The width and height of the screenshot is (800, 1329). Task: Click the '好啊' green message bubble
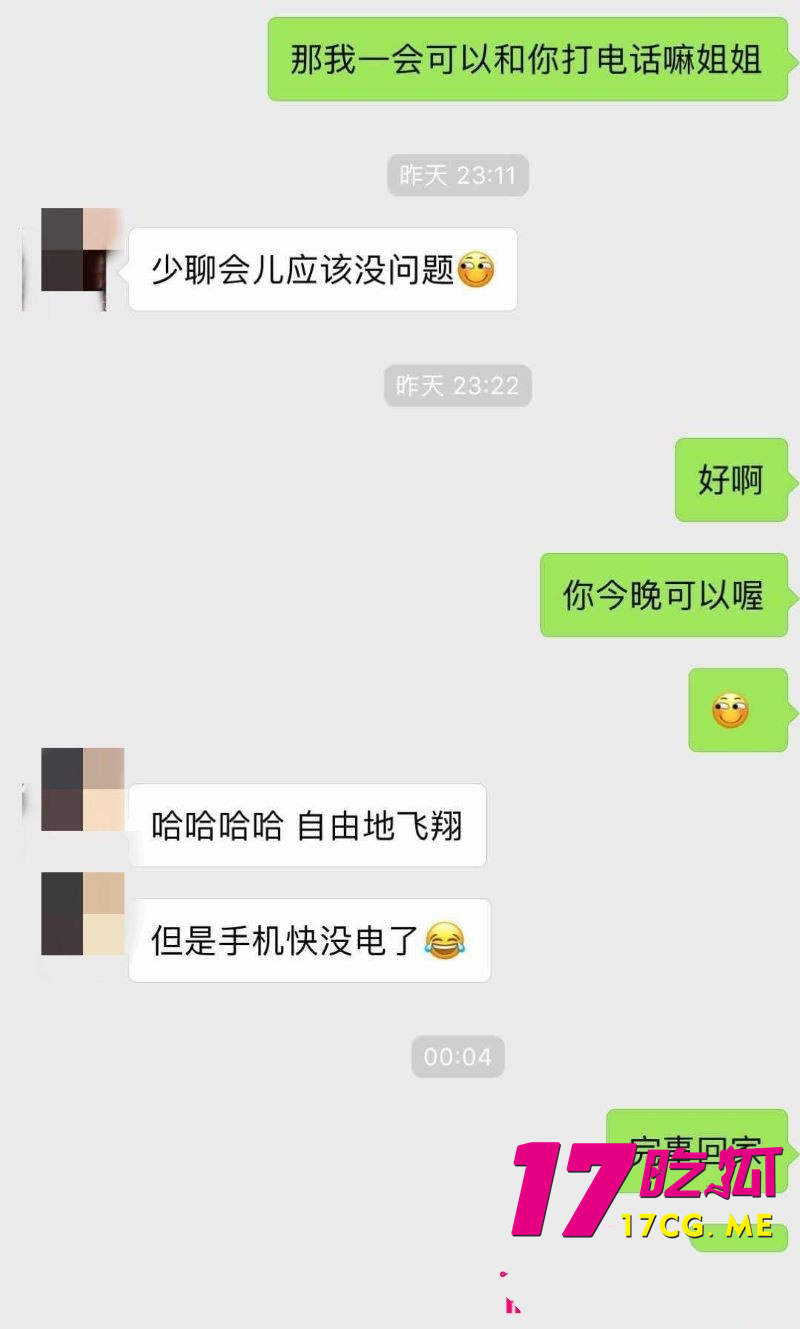coord(730,481)
